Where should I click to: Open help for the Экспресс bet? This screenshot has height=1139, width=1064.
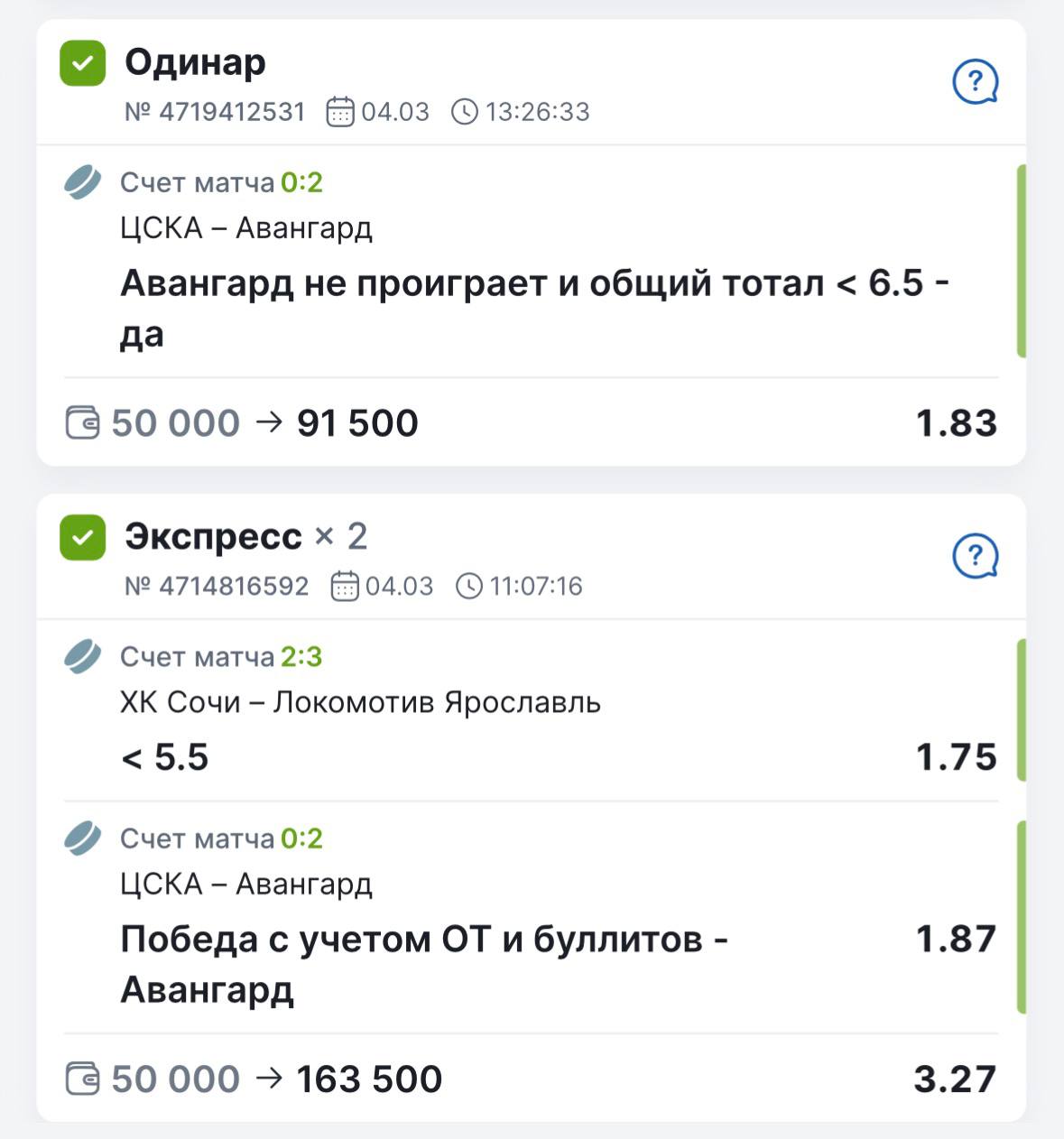point(975,556)
